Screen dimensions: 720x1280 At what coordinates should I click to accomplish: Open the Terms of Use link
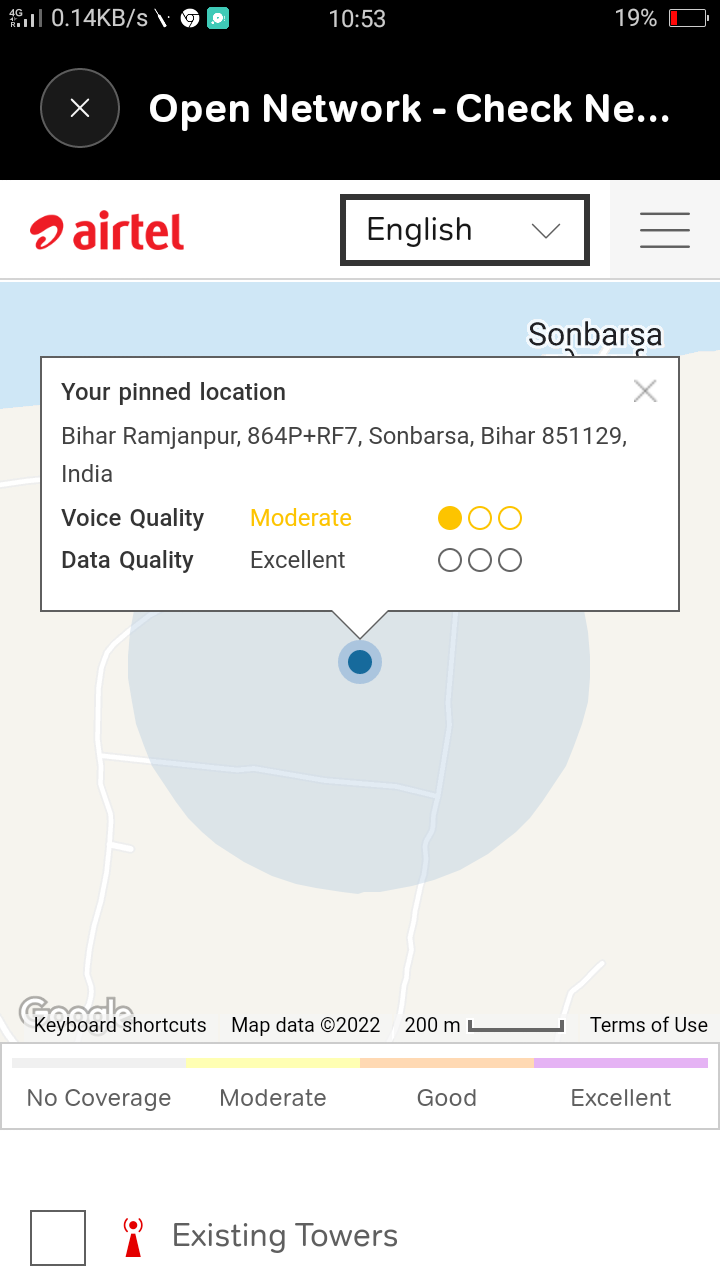[648, 1025]
